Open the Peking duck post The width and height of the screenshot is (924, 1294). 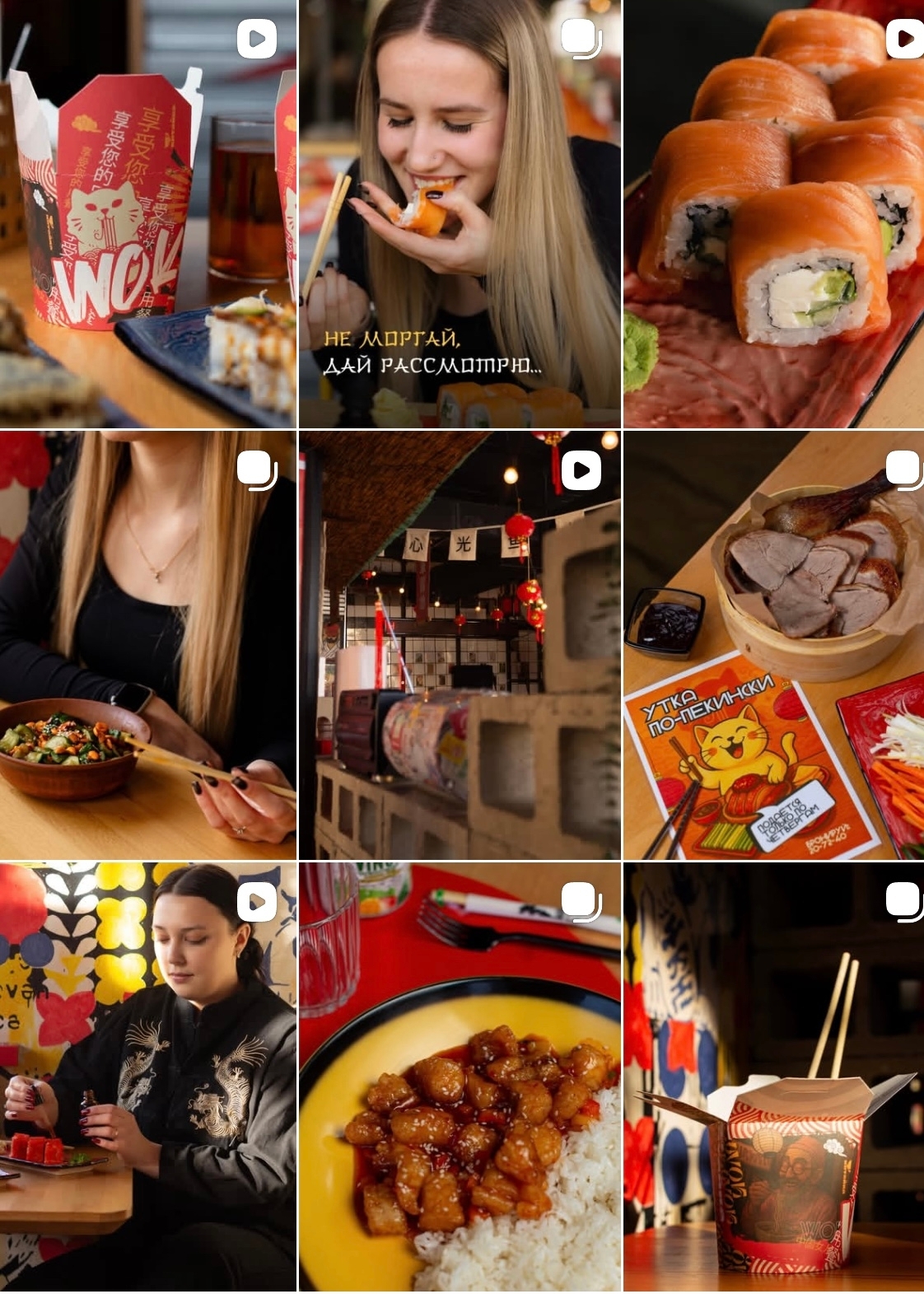pos(773,645)
